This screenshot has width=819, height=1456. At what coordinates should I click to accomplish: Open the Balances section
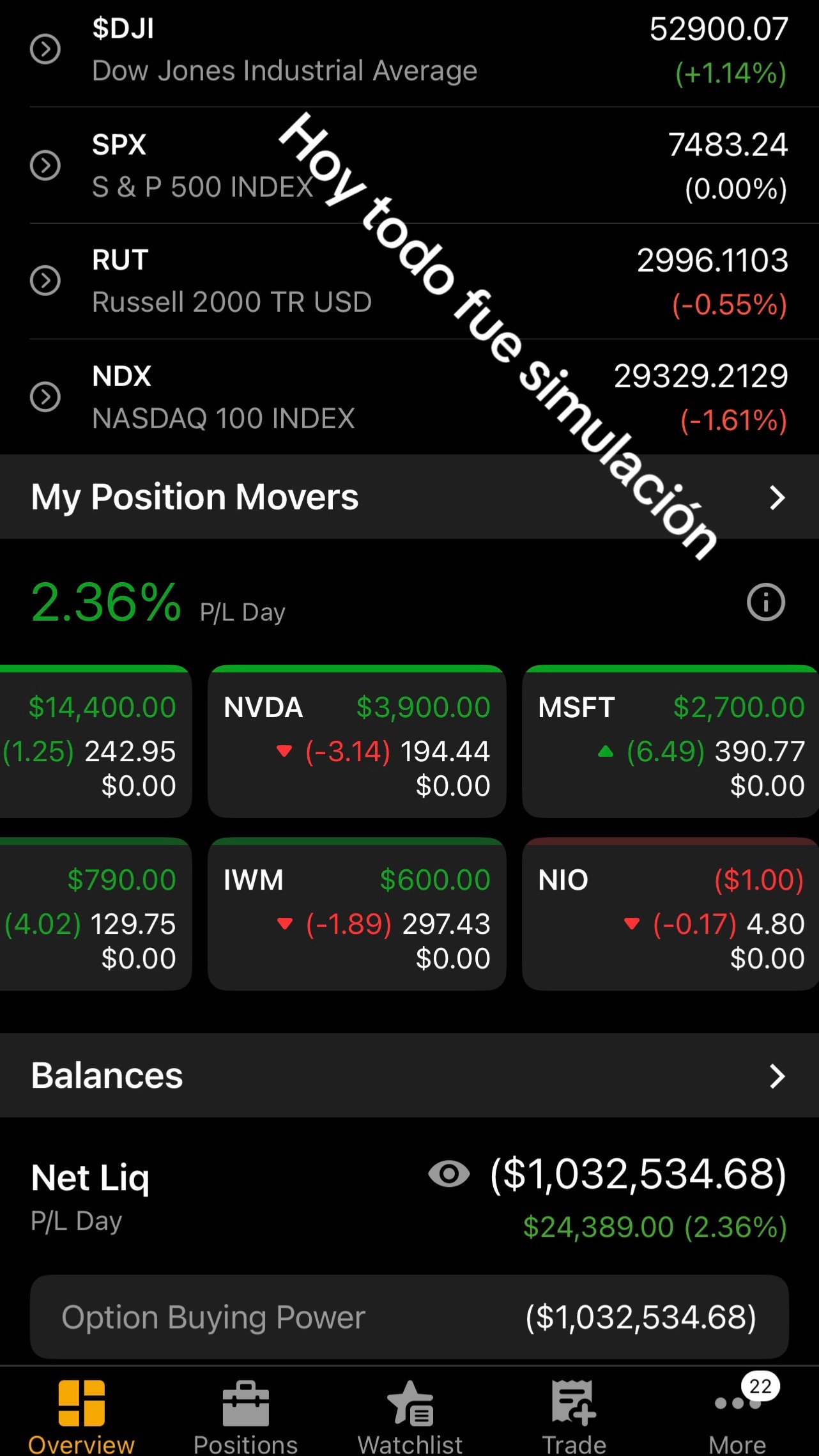coord(409,1076)
